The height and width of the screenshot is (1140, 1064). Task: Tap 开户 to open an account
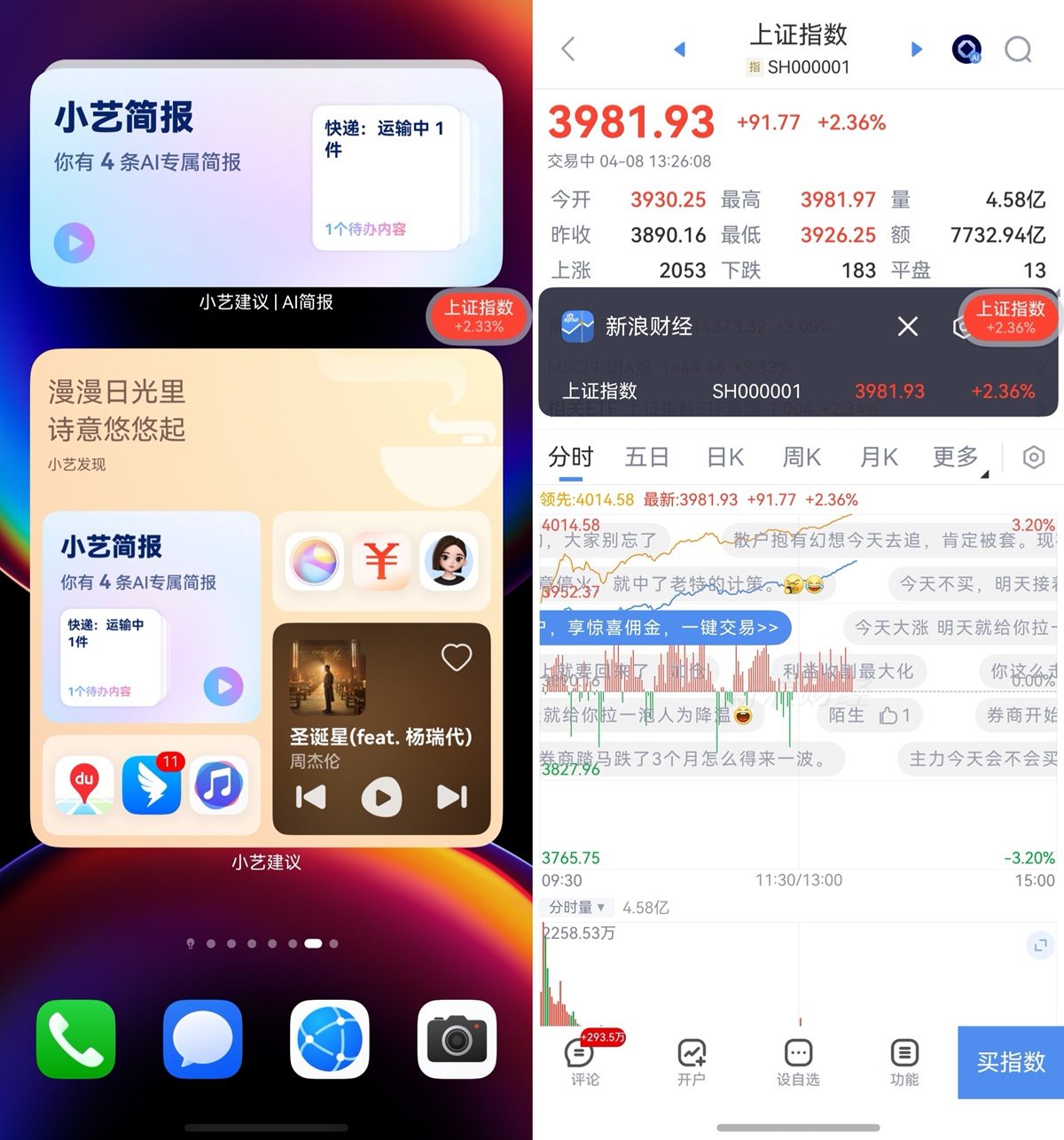pos(692,1062)
